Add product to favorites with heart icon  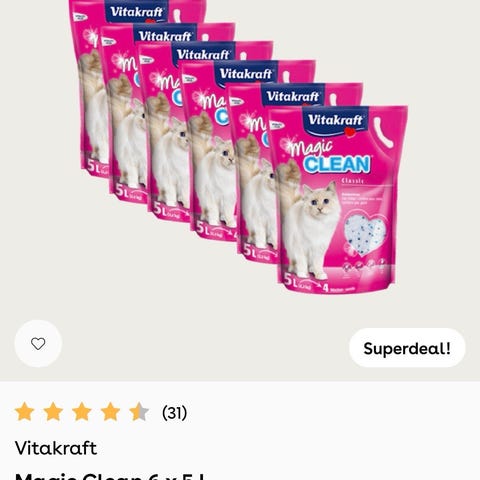click(x=38, y=344)
